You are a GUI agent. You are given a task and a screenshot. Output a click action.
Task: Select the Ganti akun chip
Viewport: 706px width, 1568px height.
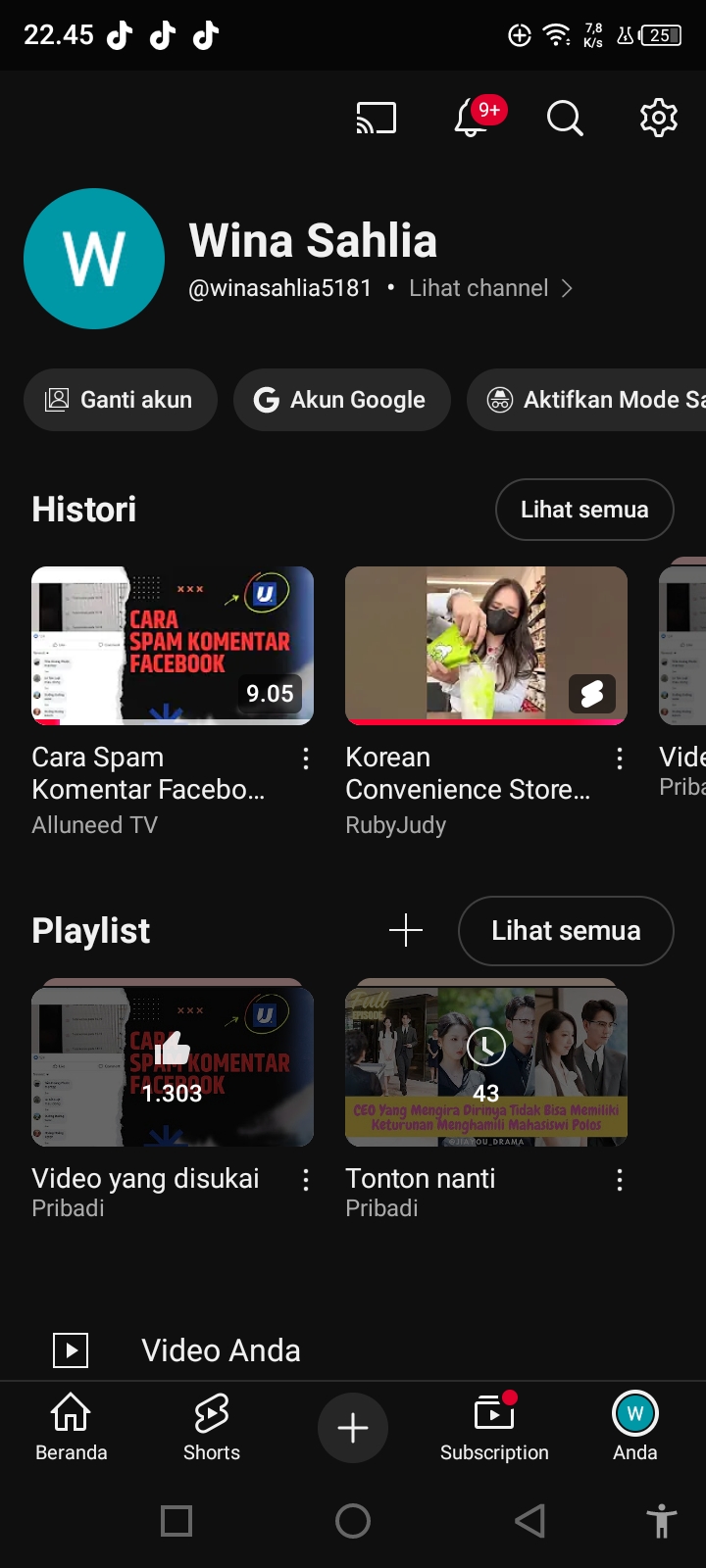120,400
